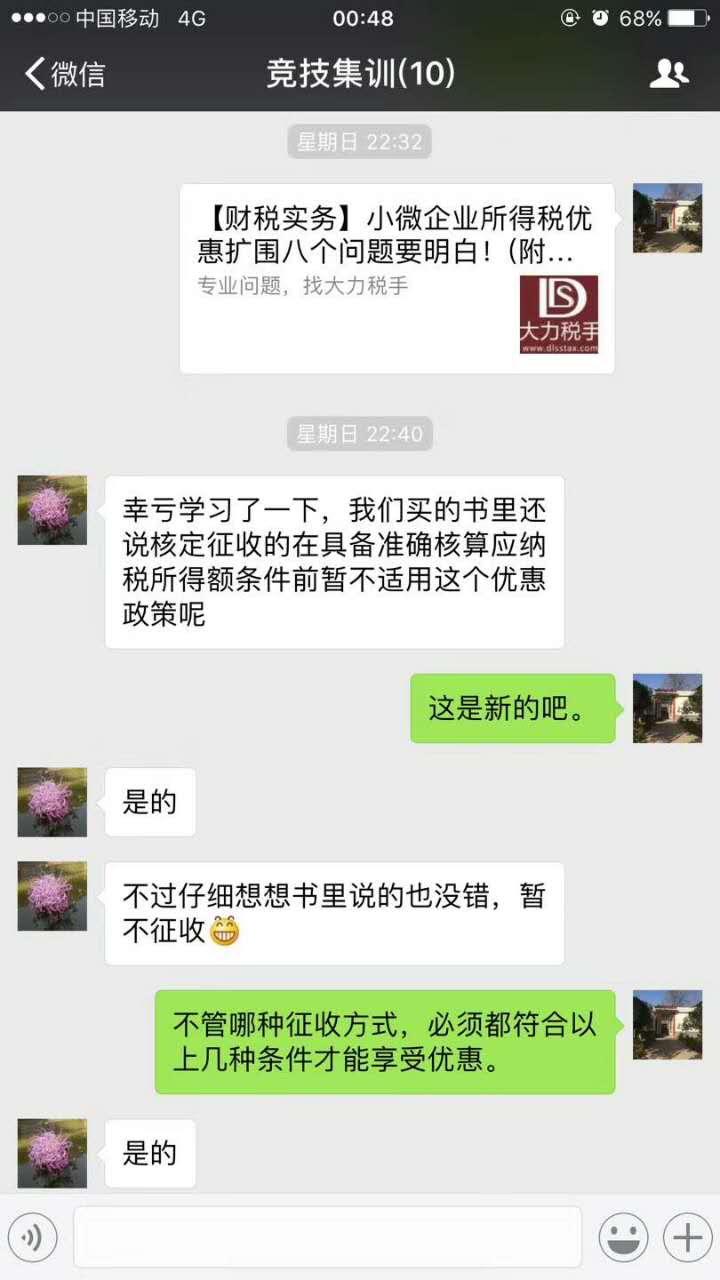Image resolution: width=720 pixels, height=1280 pixels.
Task: Tap the message text input field
Action: pyautogui.click(x=327, y=1238)
